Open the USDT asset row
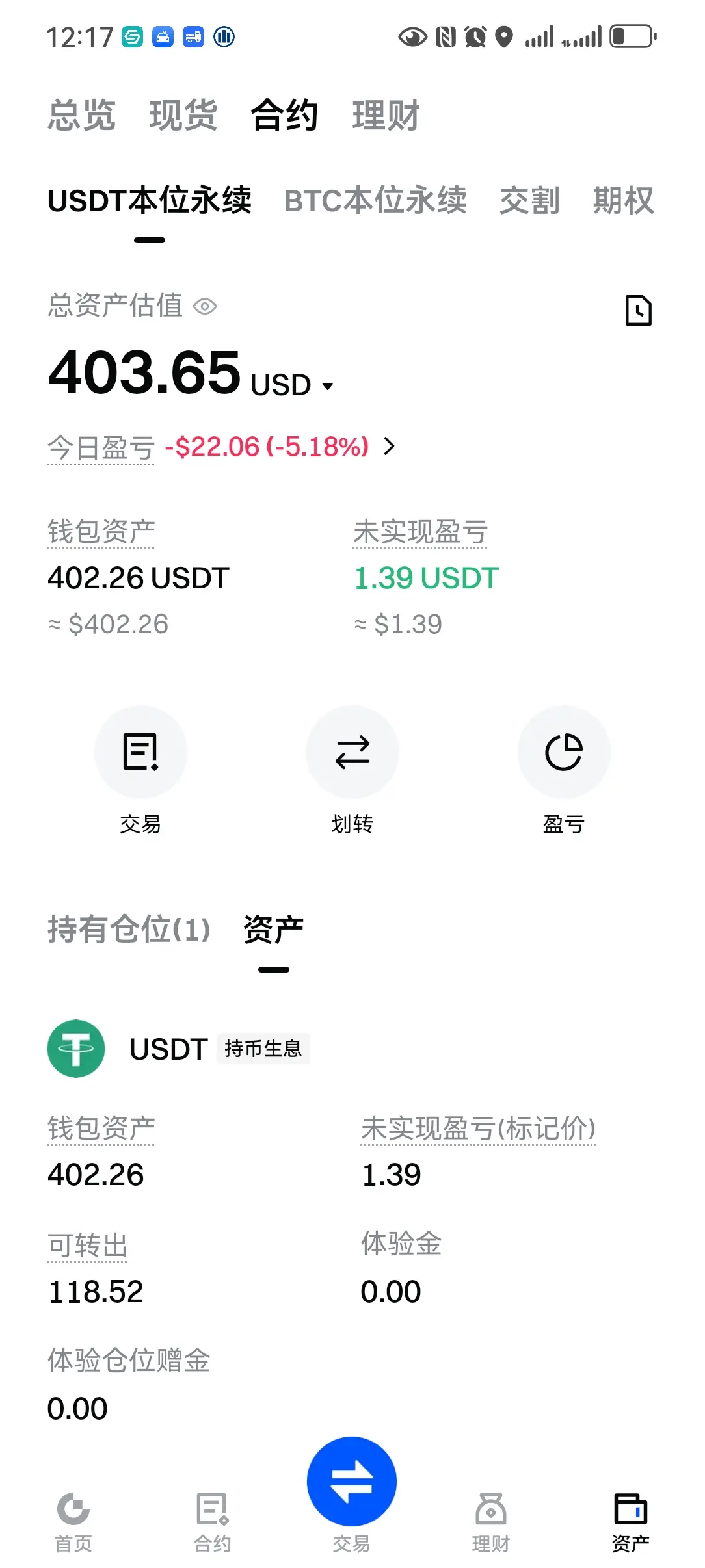The width and height of the screenshot is (705, 1568). (168, 1049)
